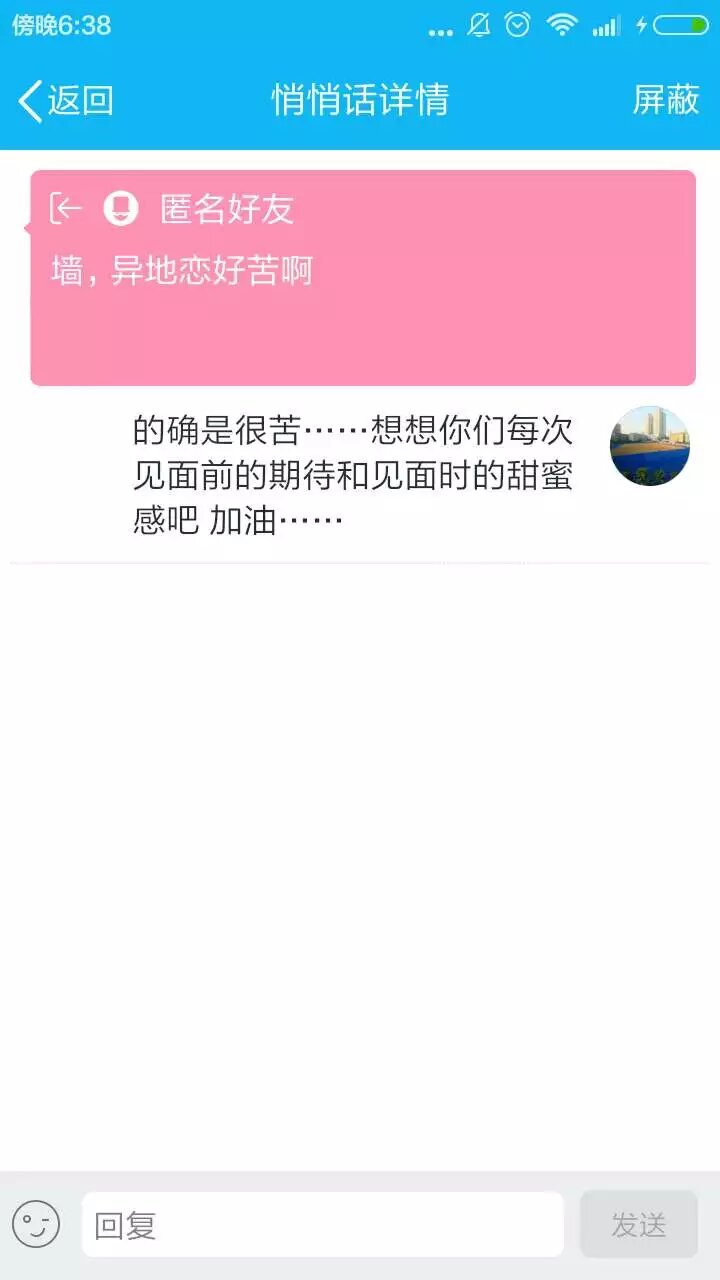This screenshot has height=1280, width=720.
Task: Tap the 发送 send button
Action: coord(638,1224)
